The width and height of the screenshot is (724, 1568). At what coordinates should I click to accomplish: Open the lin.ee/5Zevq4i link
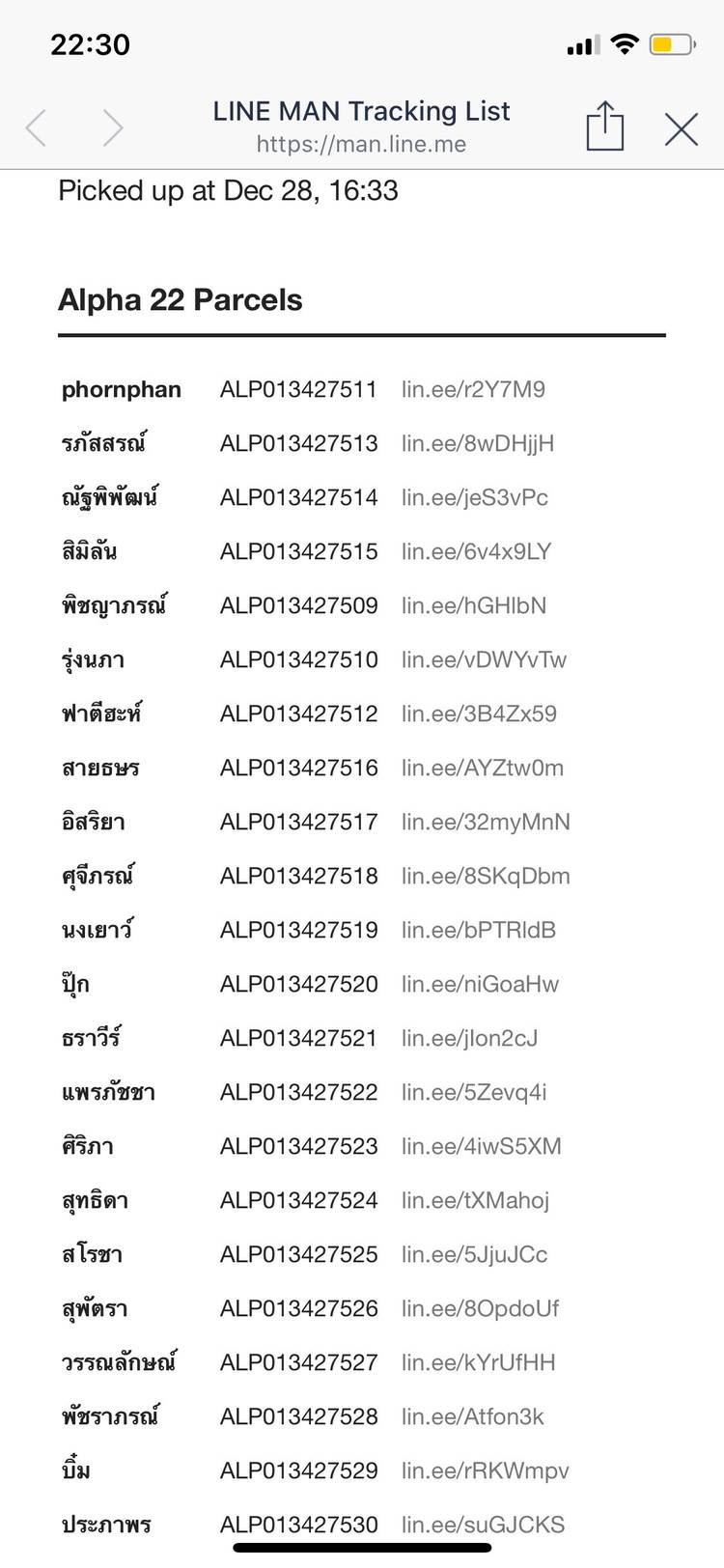474,1093
